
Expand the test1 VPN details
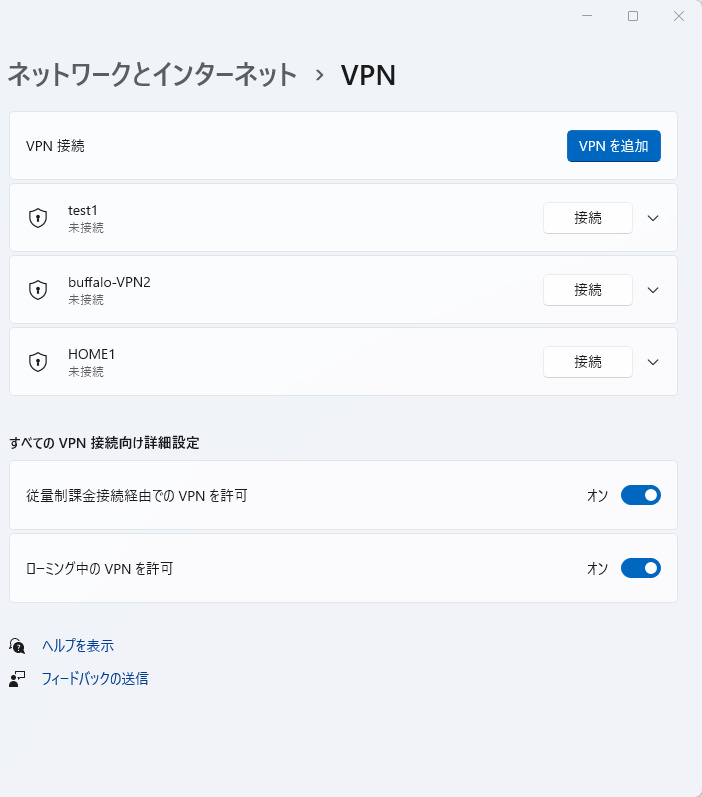tap(654, 218)
